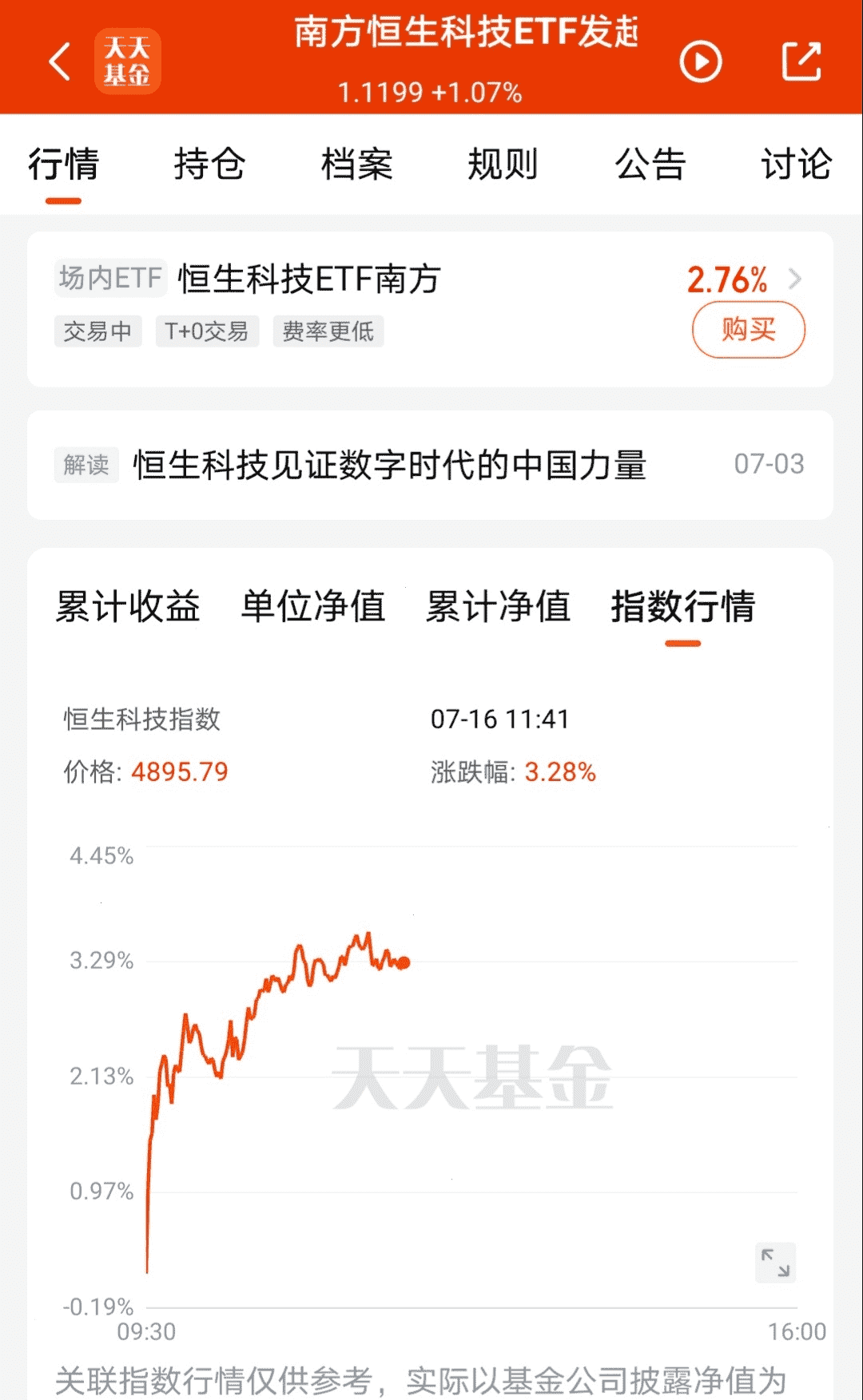Select the 行情 tab
This screenshot has height=1400, width=863.
(63, 165)
